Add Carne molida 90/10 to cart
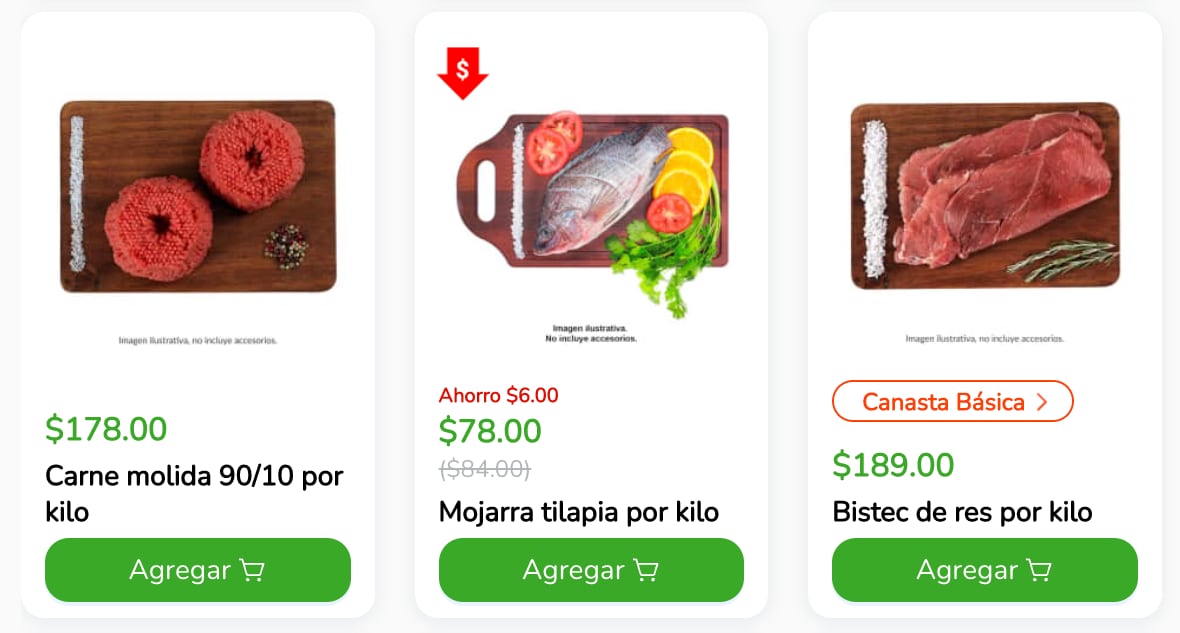 pos(197,570)
